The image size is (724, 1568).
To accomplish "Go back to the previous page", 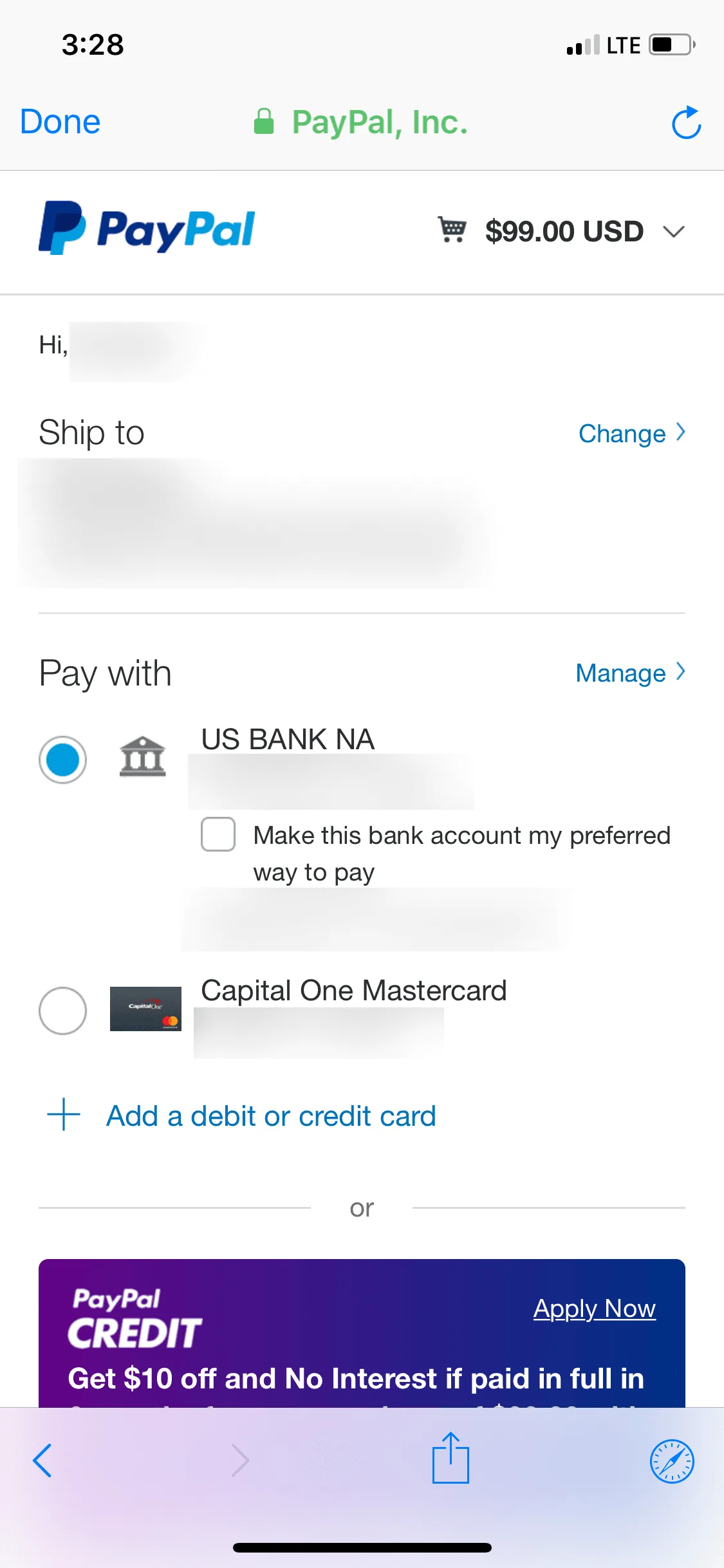I will tap(42, 1461).
